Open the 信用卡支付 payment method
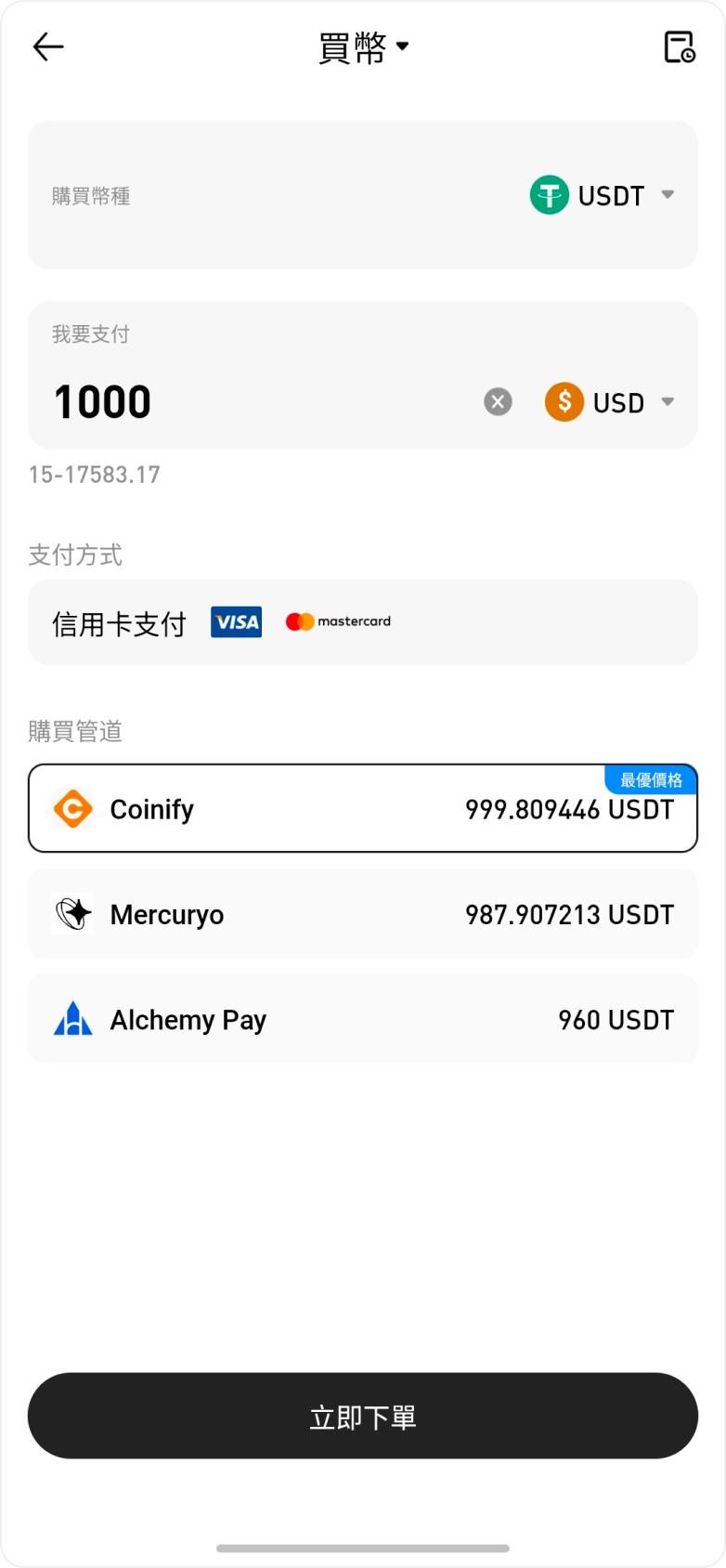Image resolution: width=726 pixels, height=1568 pixels. click(362, 623)
